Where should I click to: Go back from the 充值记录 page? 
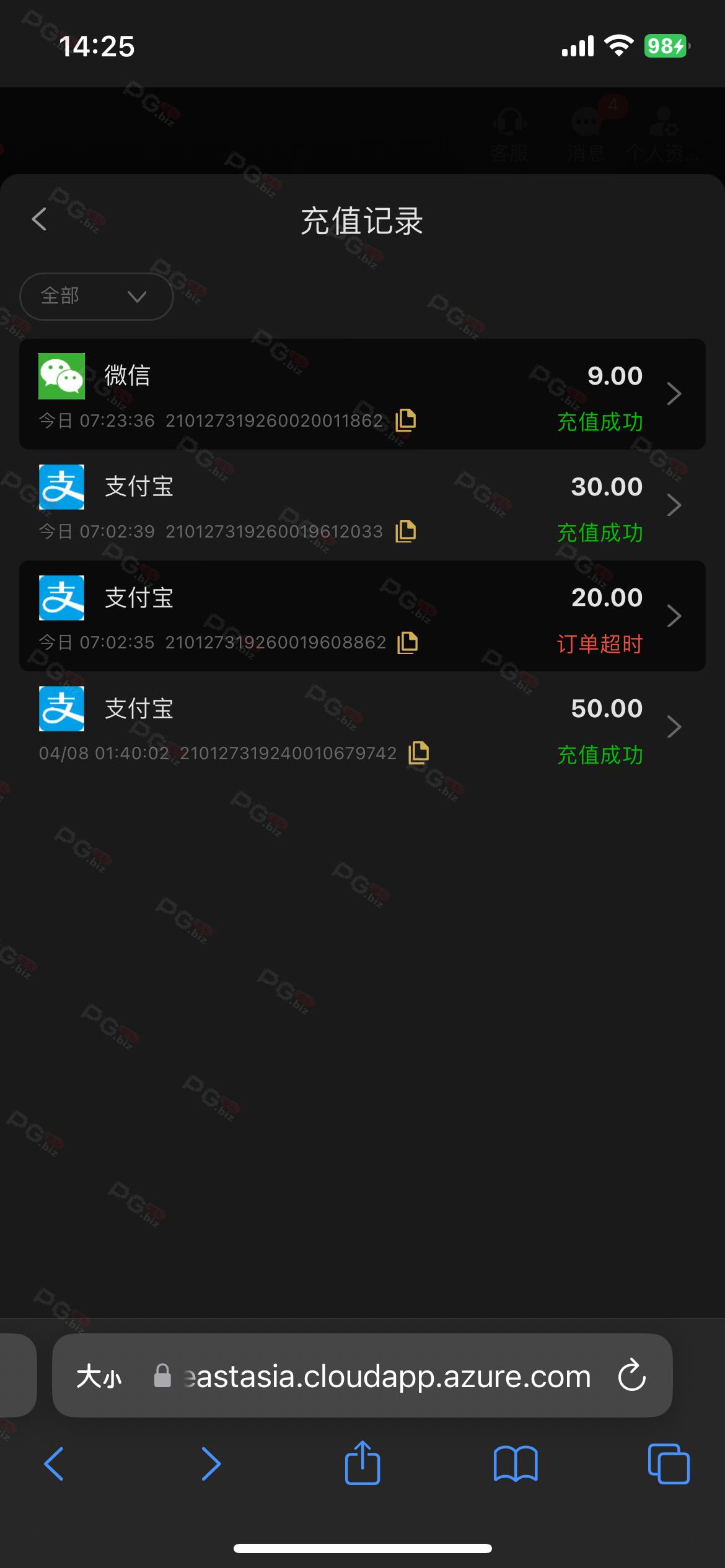click(39, 219)
